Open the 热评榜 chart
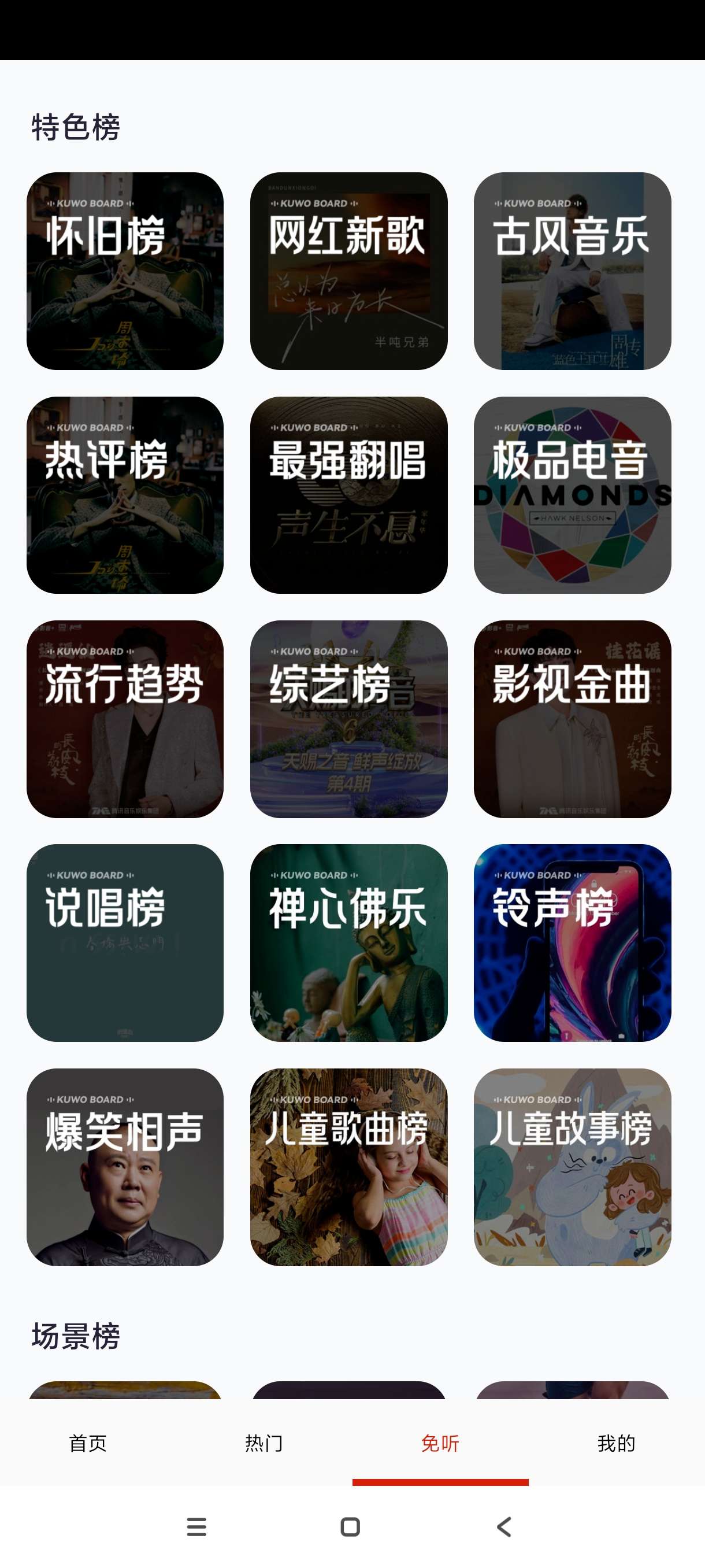 pyautogui.click(x=125, y=495)
